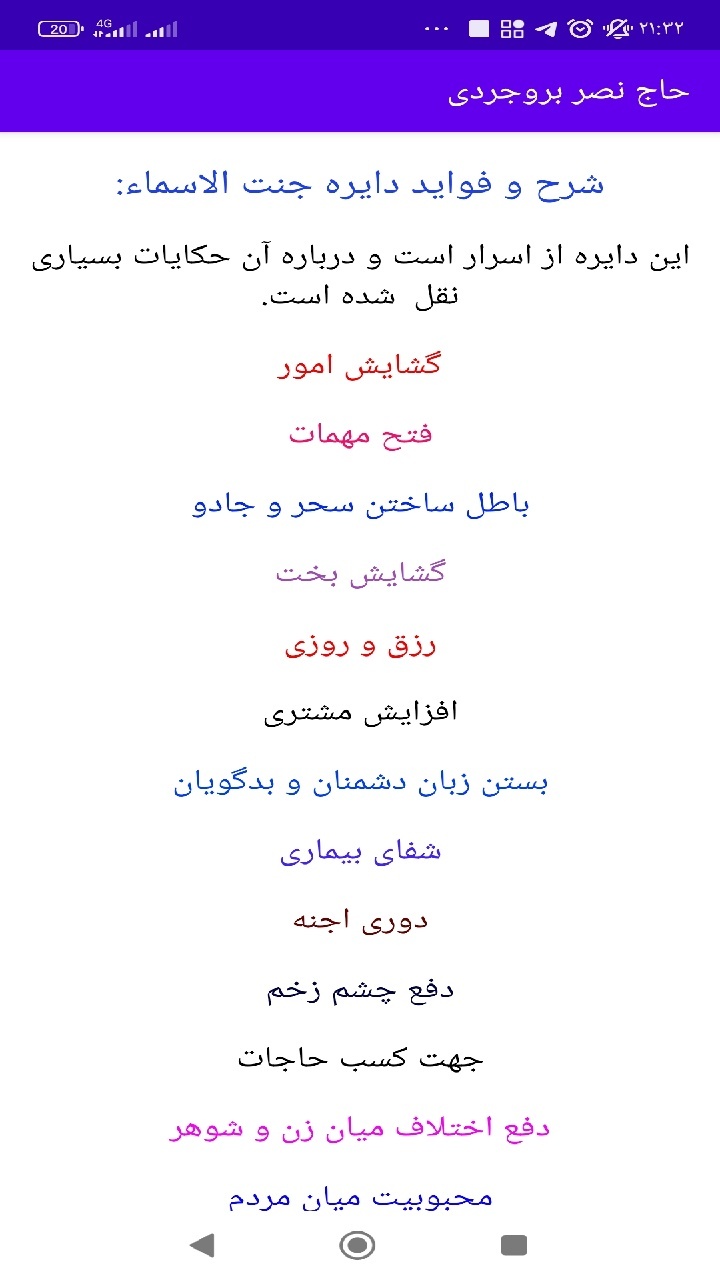Open the 'گشایش امور' entry
This screenshot has height=1280, width=720.
(x=360, y=365)
